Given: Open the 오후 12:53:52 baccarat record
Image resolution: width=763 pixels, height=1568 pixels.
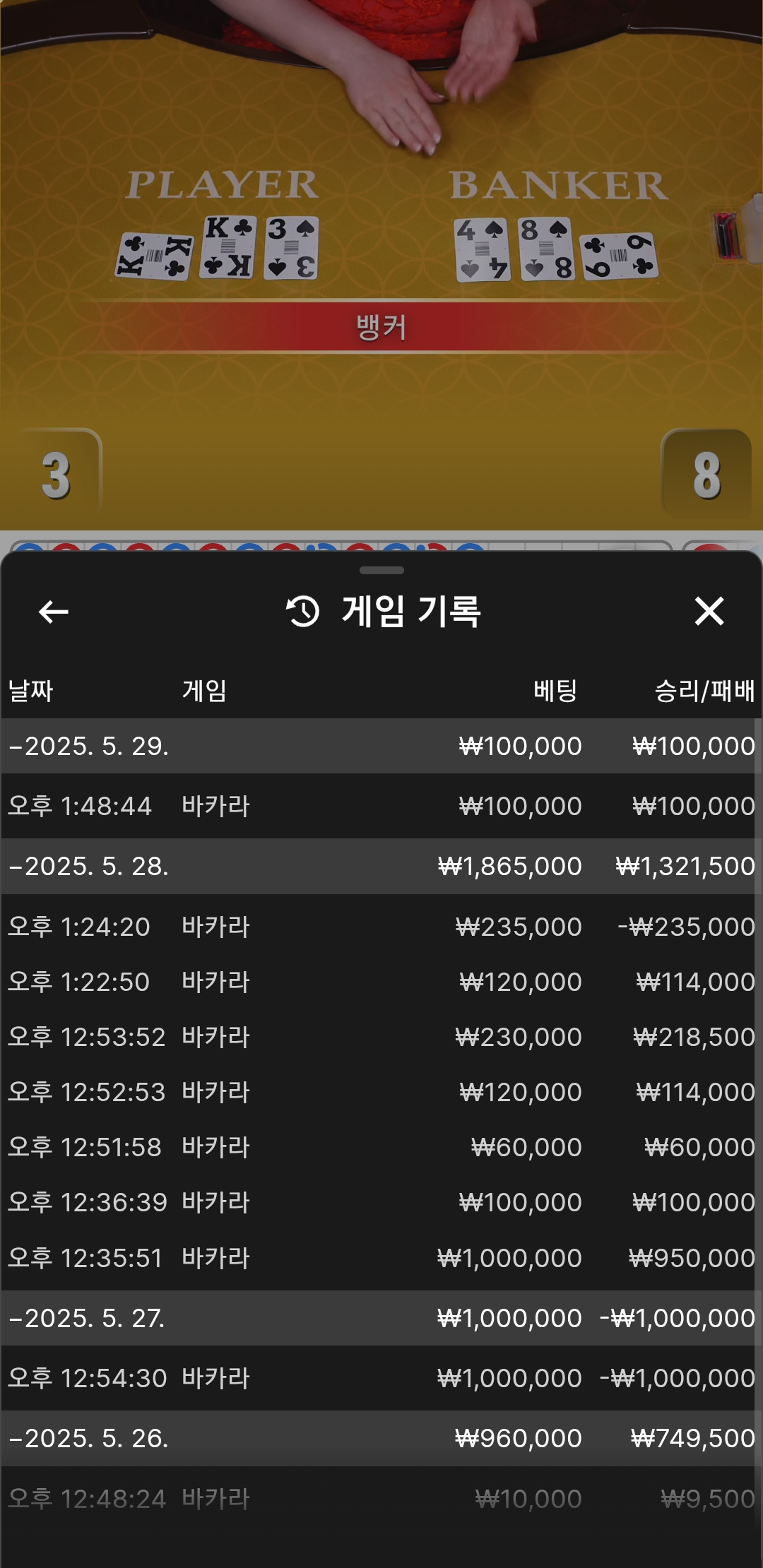Looking at the screenshot, I should coord(379,1037).
